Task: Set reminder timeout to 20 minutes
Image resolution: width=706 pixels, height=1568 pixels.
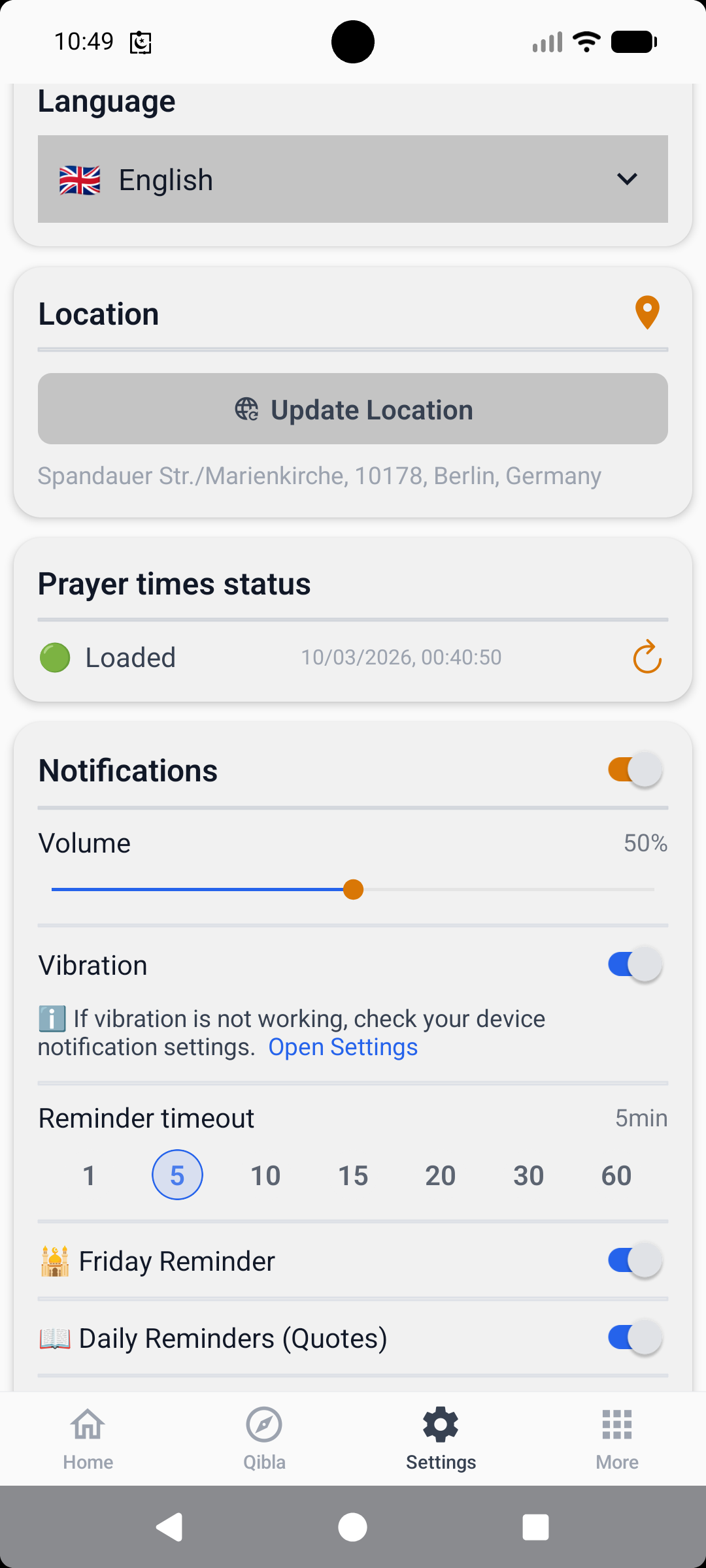Action: tap(441, 1175)
